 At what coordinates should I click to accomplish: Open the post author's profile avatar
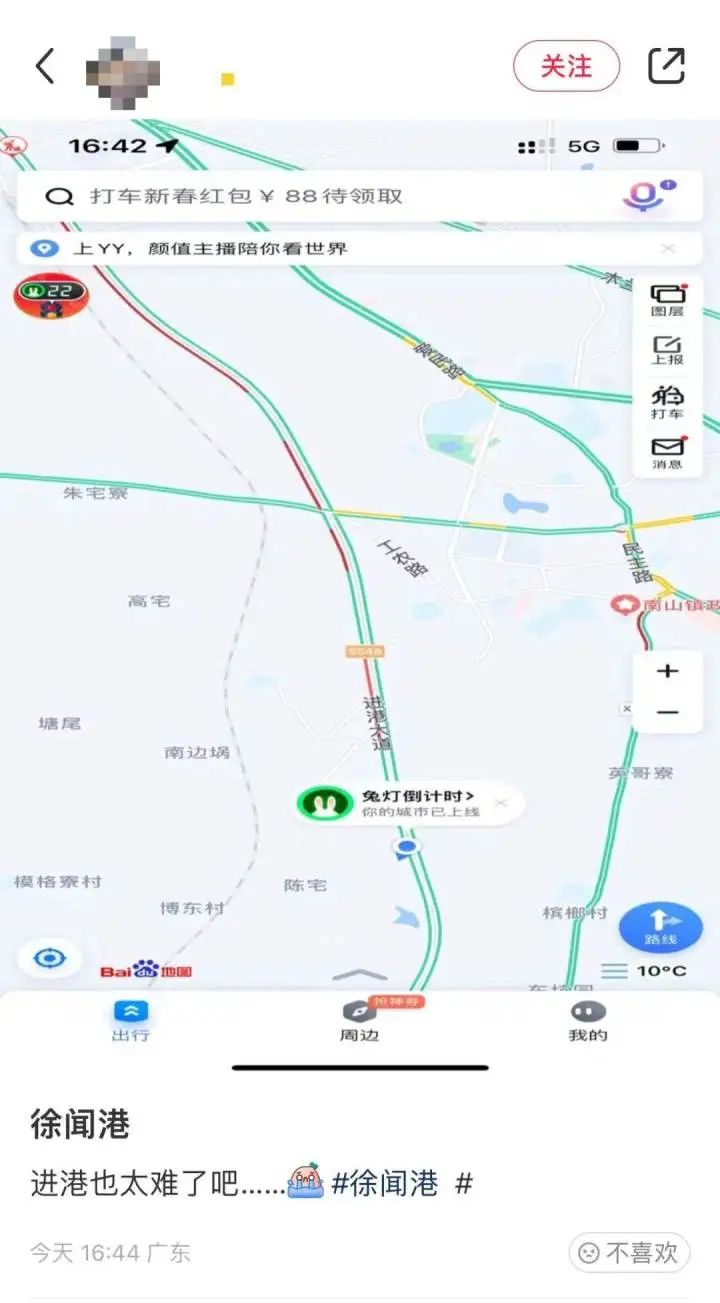click(x=122, y=68)
